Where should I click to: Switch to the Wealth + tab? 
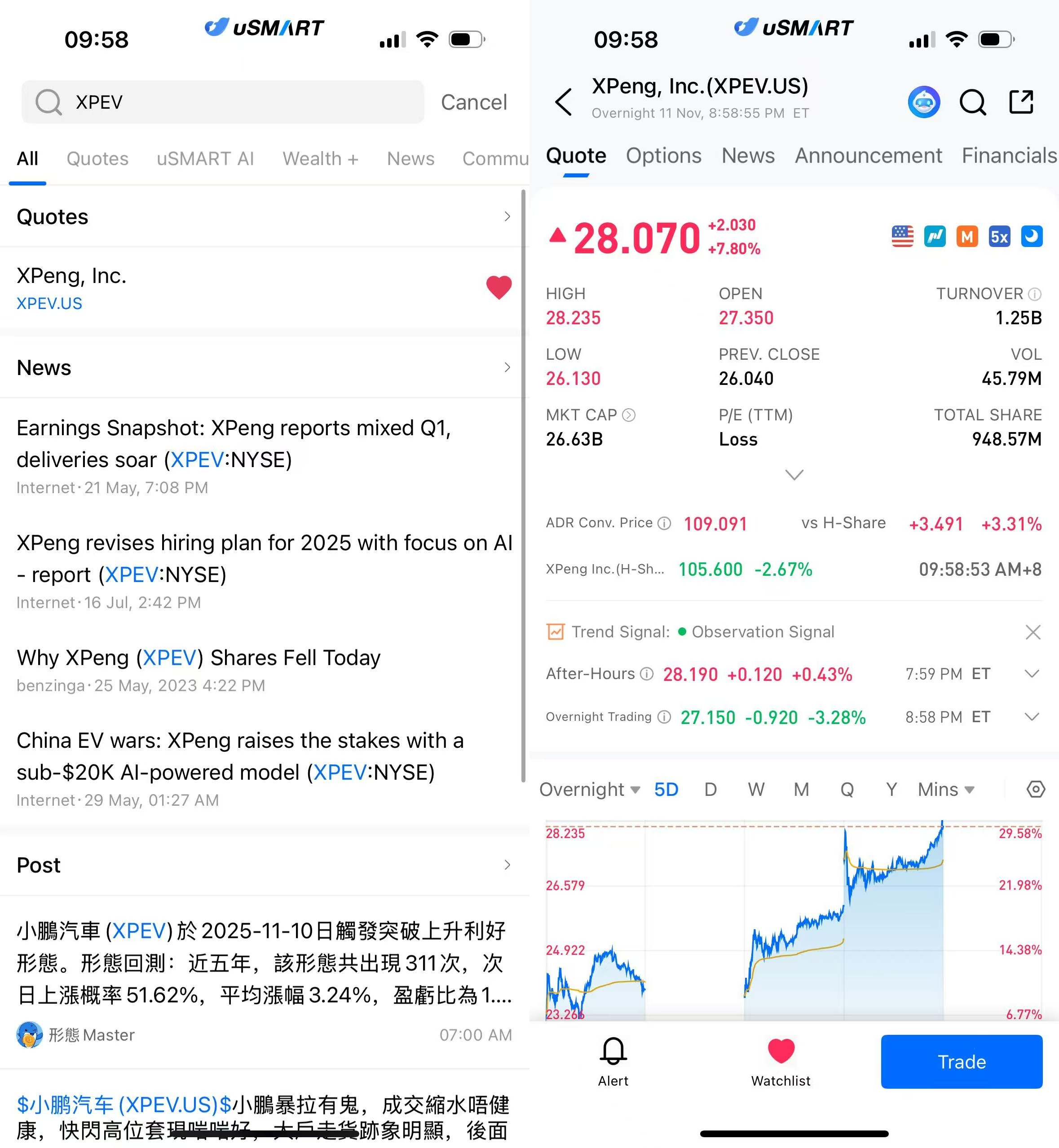click(320, 159)
